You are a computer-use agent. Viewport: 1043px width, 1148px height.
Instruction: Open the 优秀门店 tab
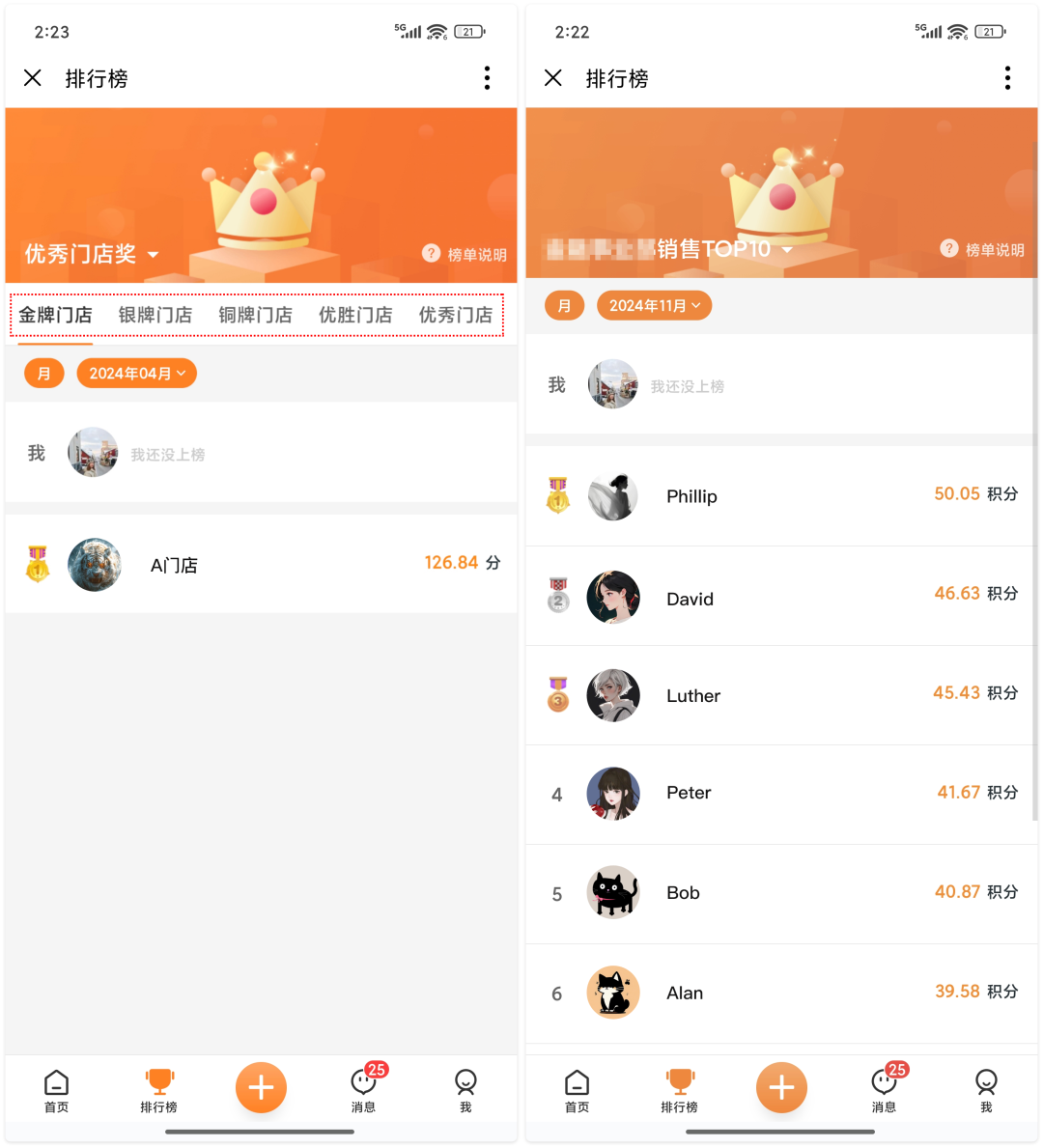[x=455, y=315]
